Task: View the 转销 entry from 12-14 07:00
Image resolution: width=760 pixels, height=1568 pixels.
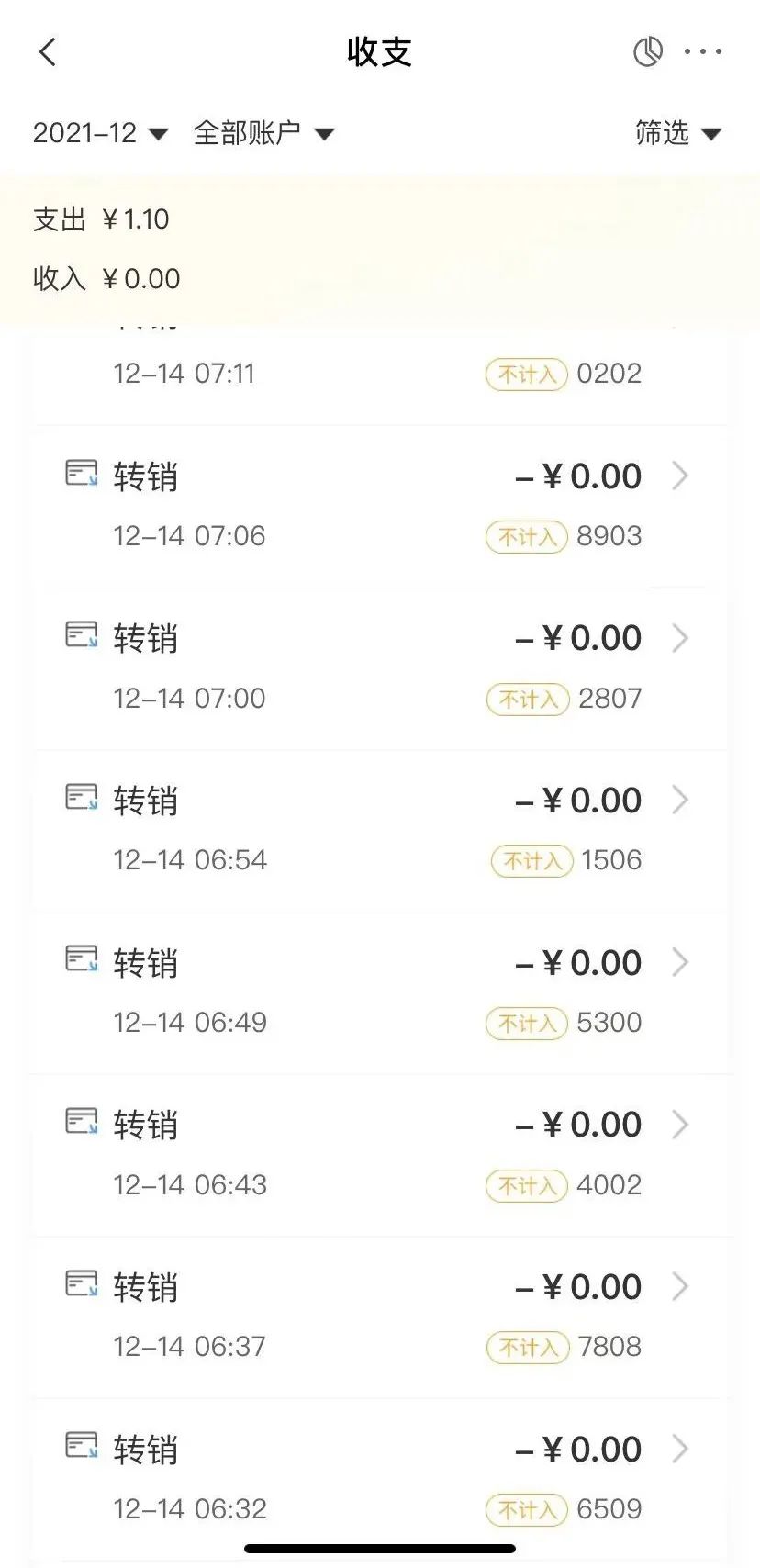Action: pyautogui.click(x=380, y=668)
